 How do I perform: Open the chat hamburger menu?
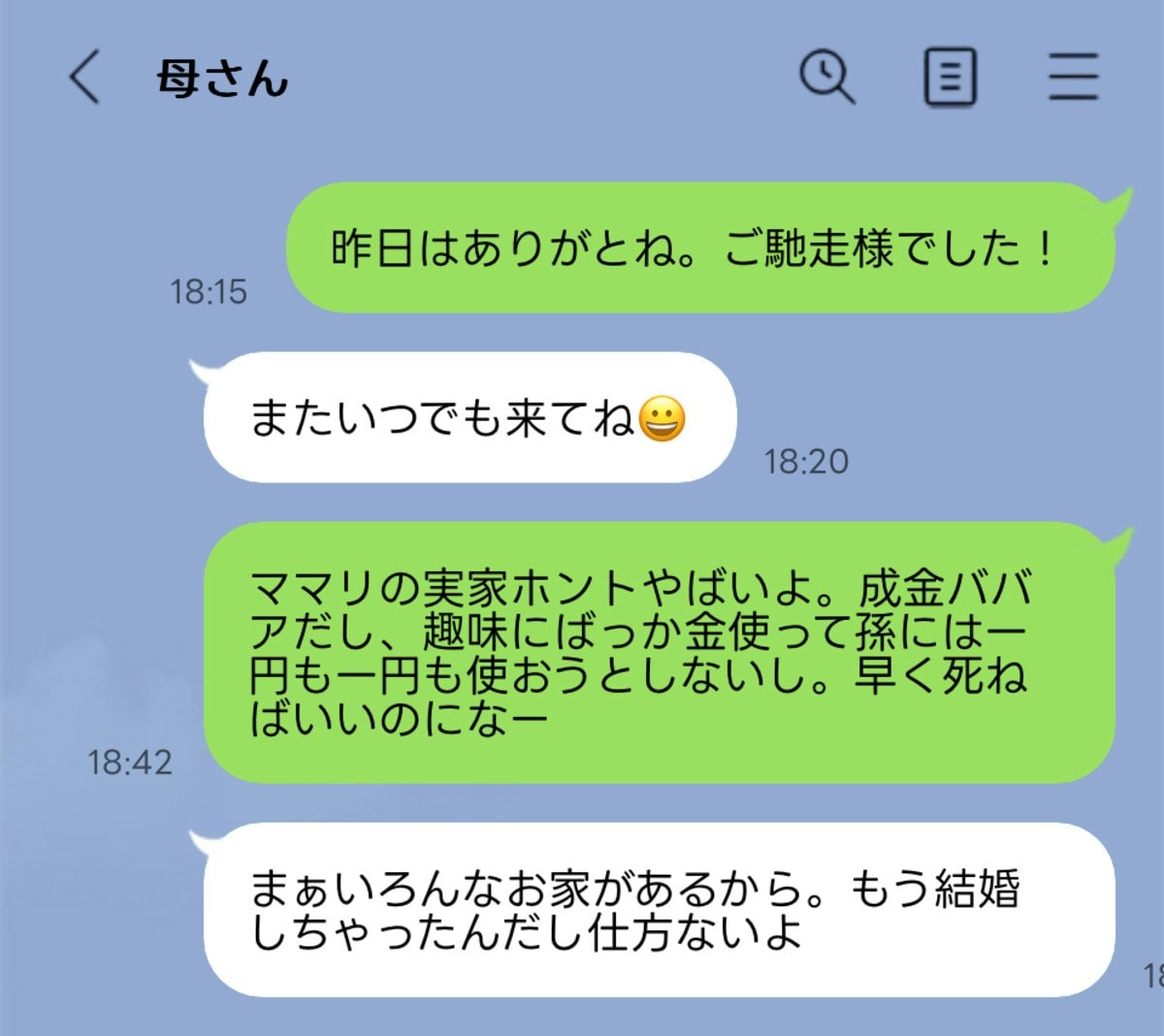1073,77
